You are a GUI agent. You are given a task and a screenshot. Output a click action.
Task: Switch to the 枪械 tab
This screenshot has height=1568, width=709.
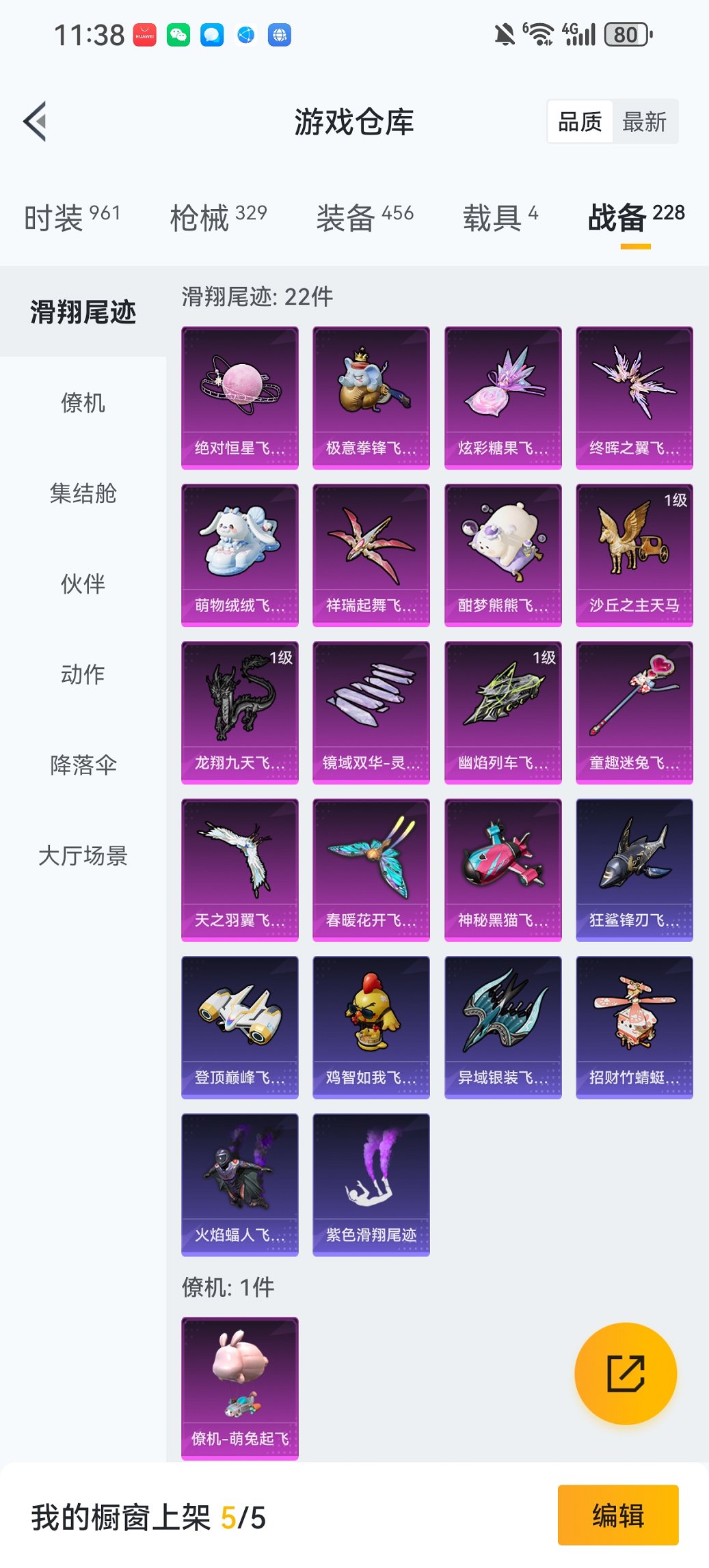[x=217, y=217]
